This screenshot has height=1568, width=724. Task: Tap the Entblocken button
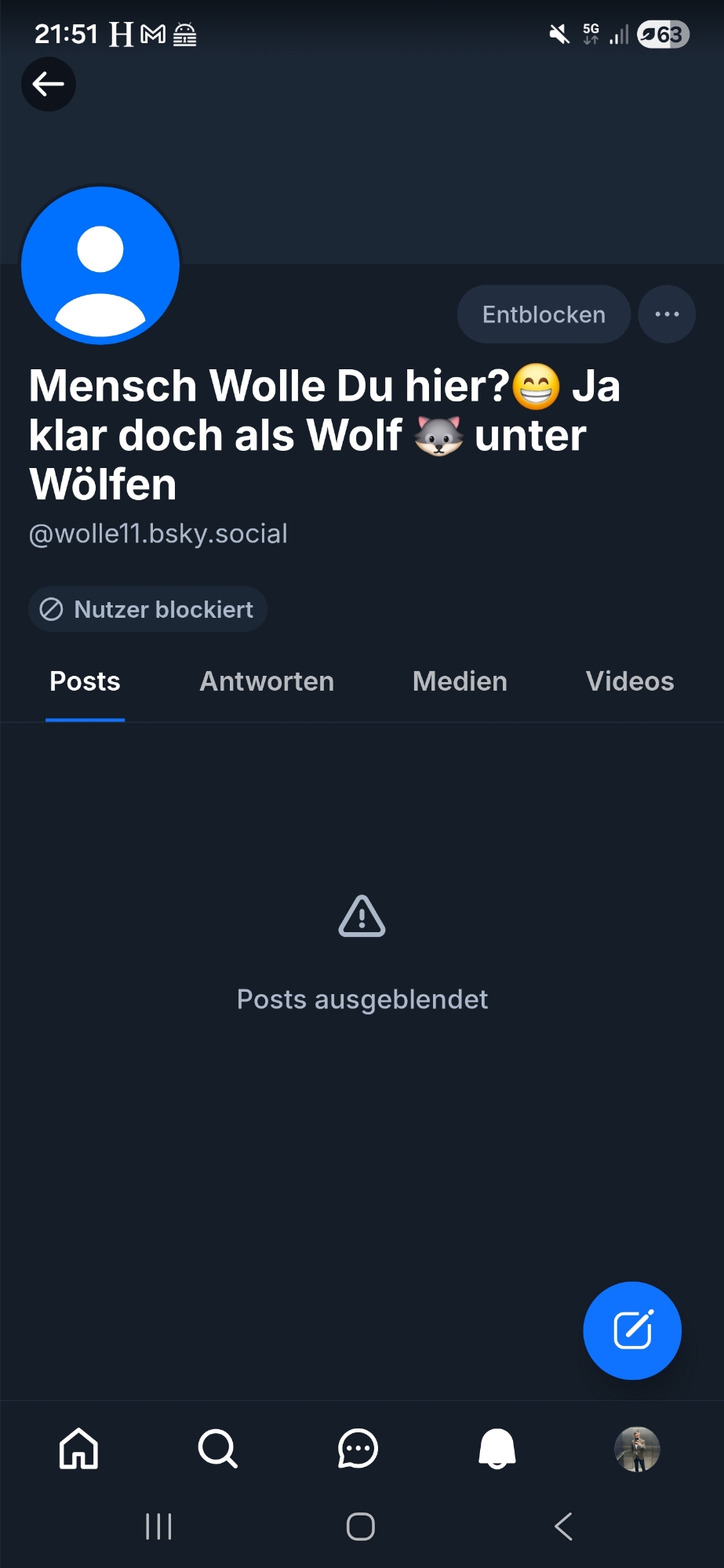coord(544,314)
